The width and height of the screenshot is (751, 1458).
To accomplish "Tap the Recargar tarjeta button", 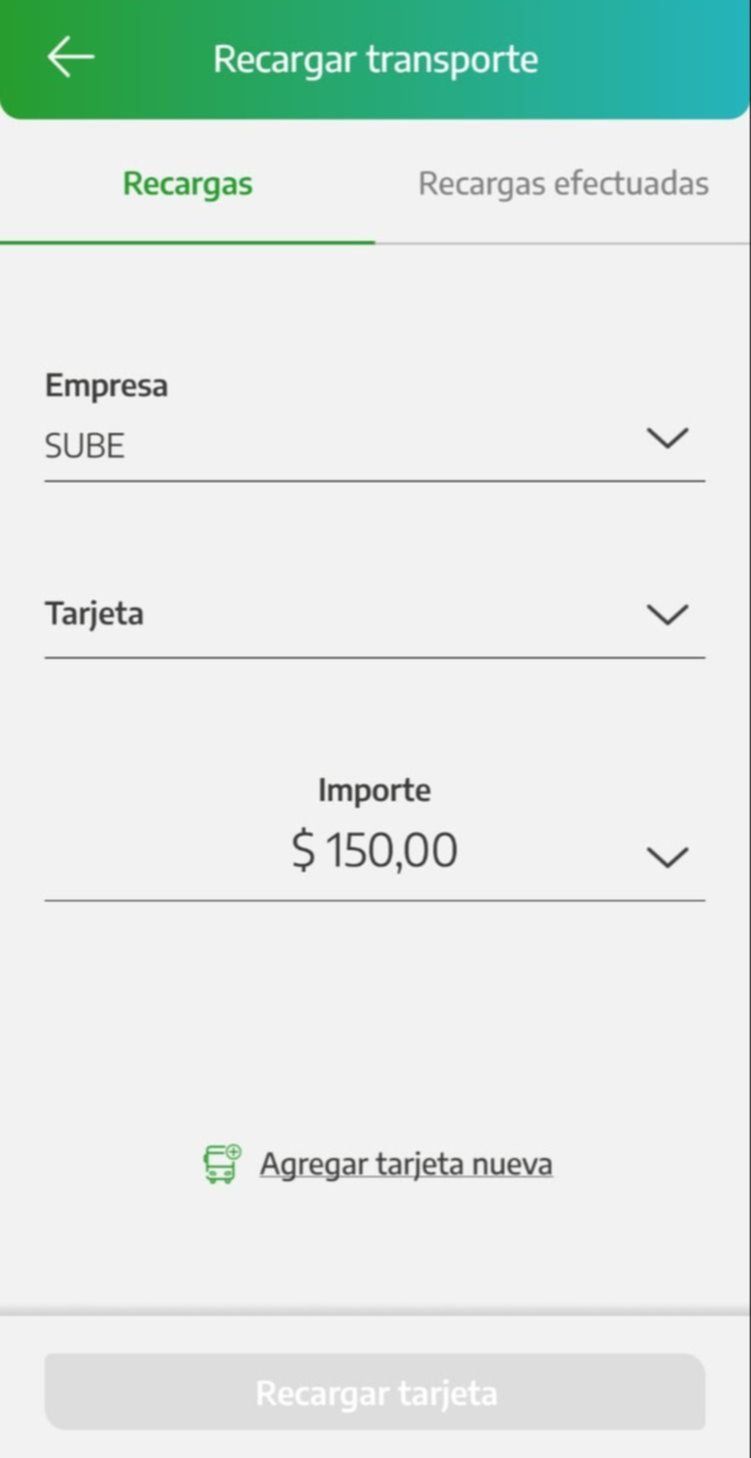I will coord(375,1392).
